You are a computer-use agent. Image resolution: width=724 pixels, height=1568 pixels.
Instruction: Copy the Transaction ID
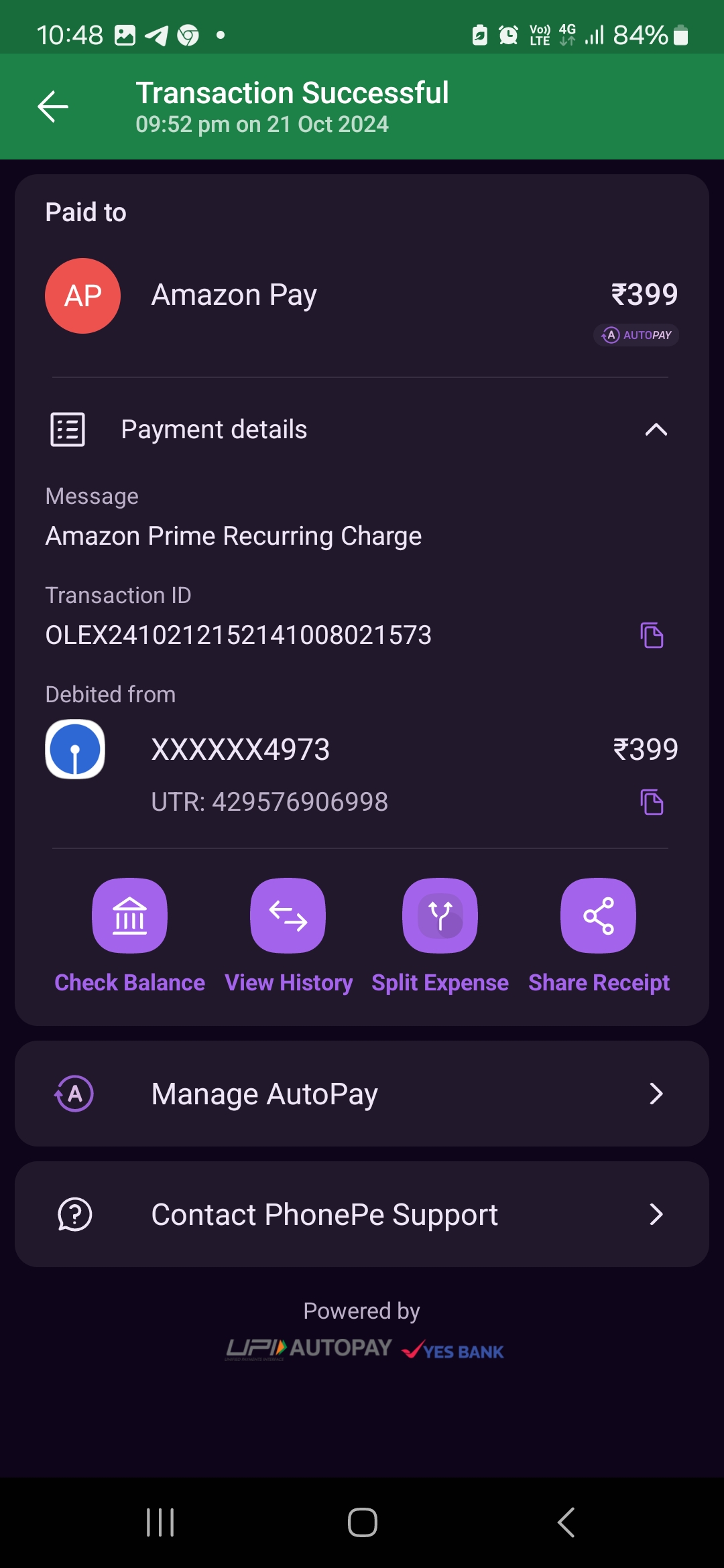[x=652, y=635]
